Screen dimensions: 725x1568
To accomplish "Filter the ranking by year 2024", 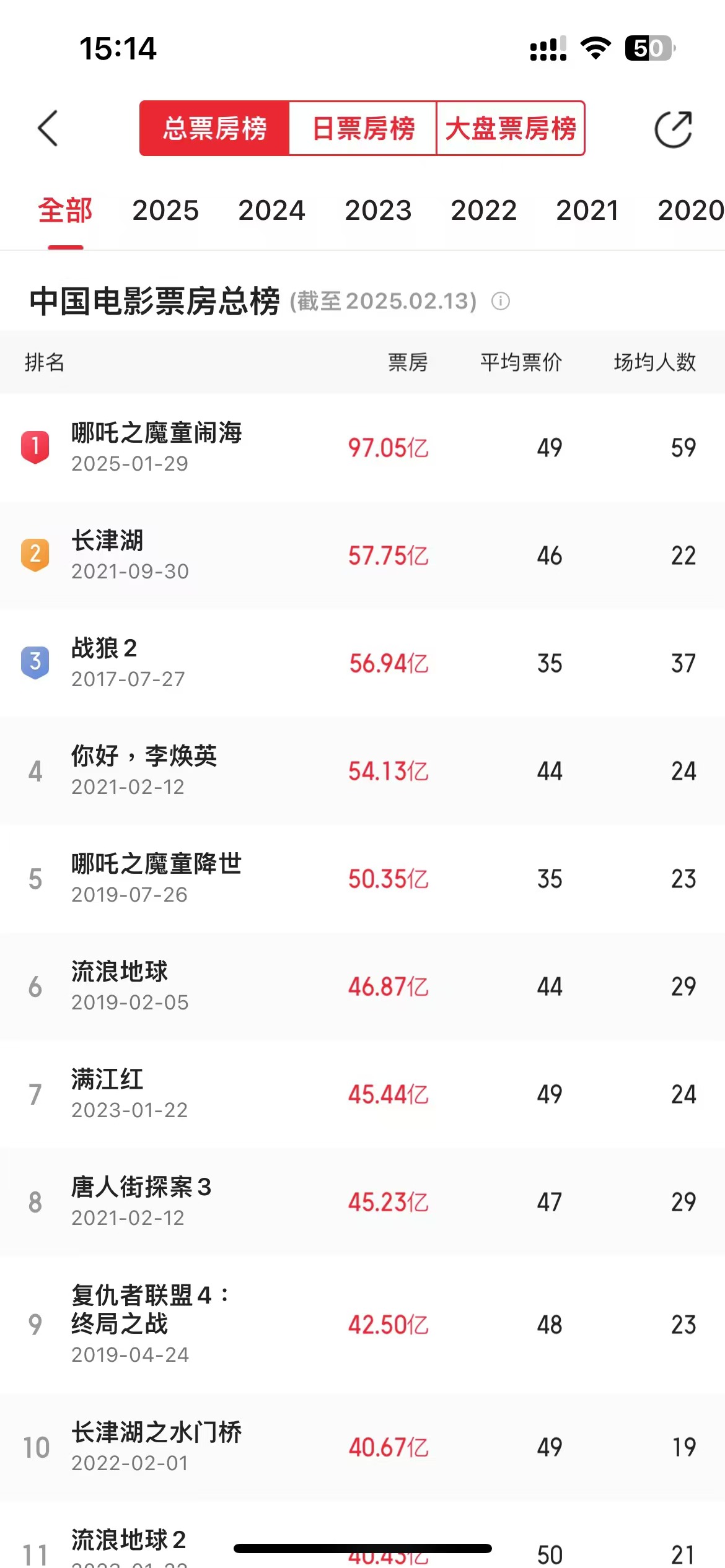I will pyautogui.click(x=271, y=211).
